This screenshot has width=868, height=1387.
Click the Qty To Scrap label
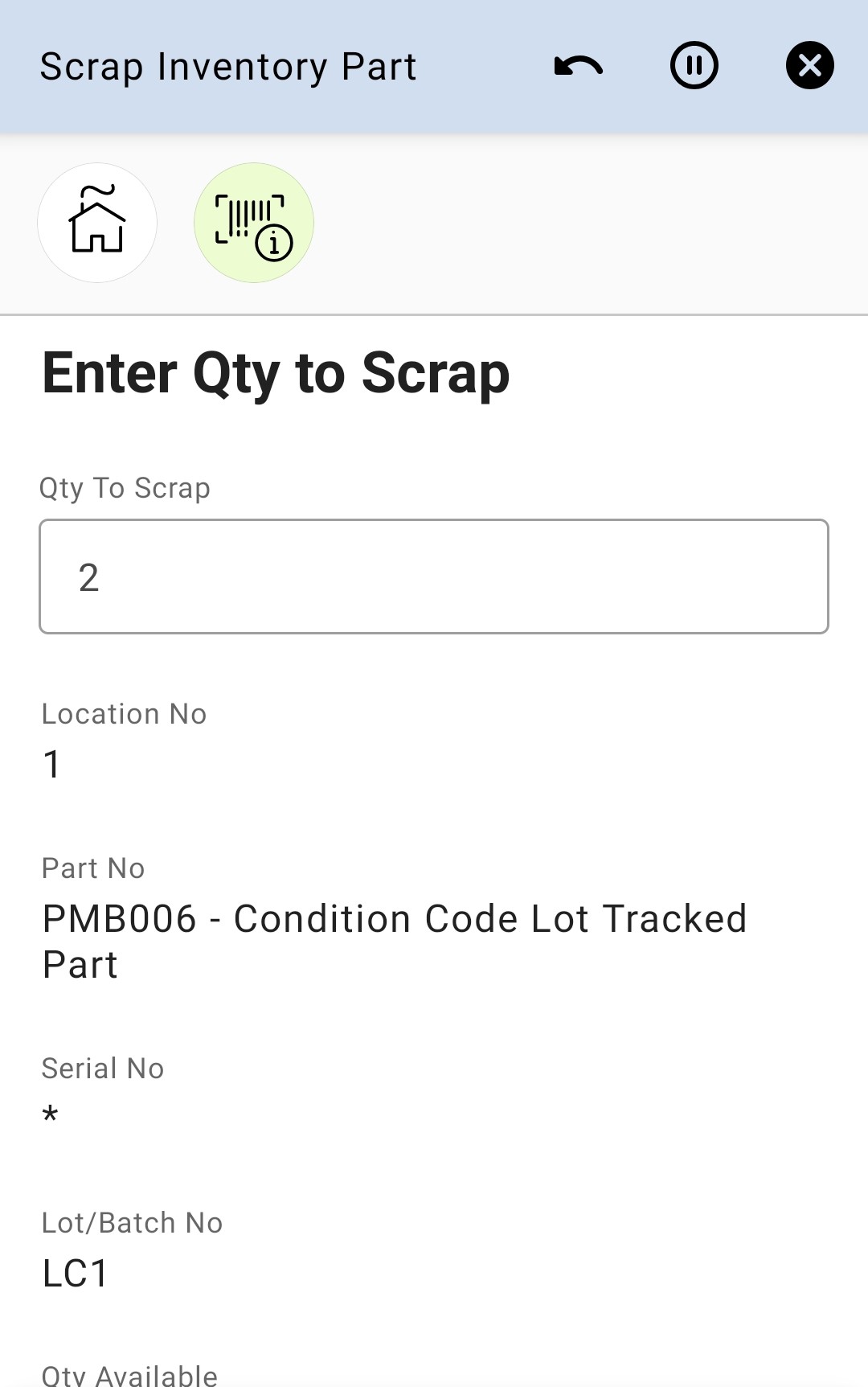pos(125,487)
